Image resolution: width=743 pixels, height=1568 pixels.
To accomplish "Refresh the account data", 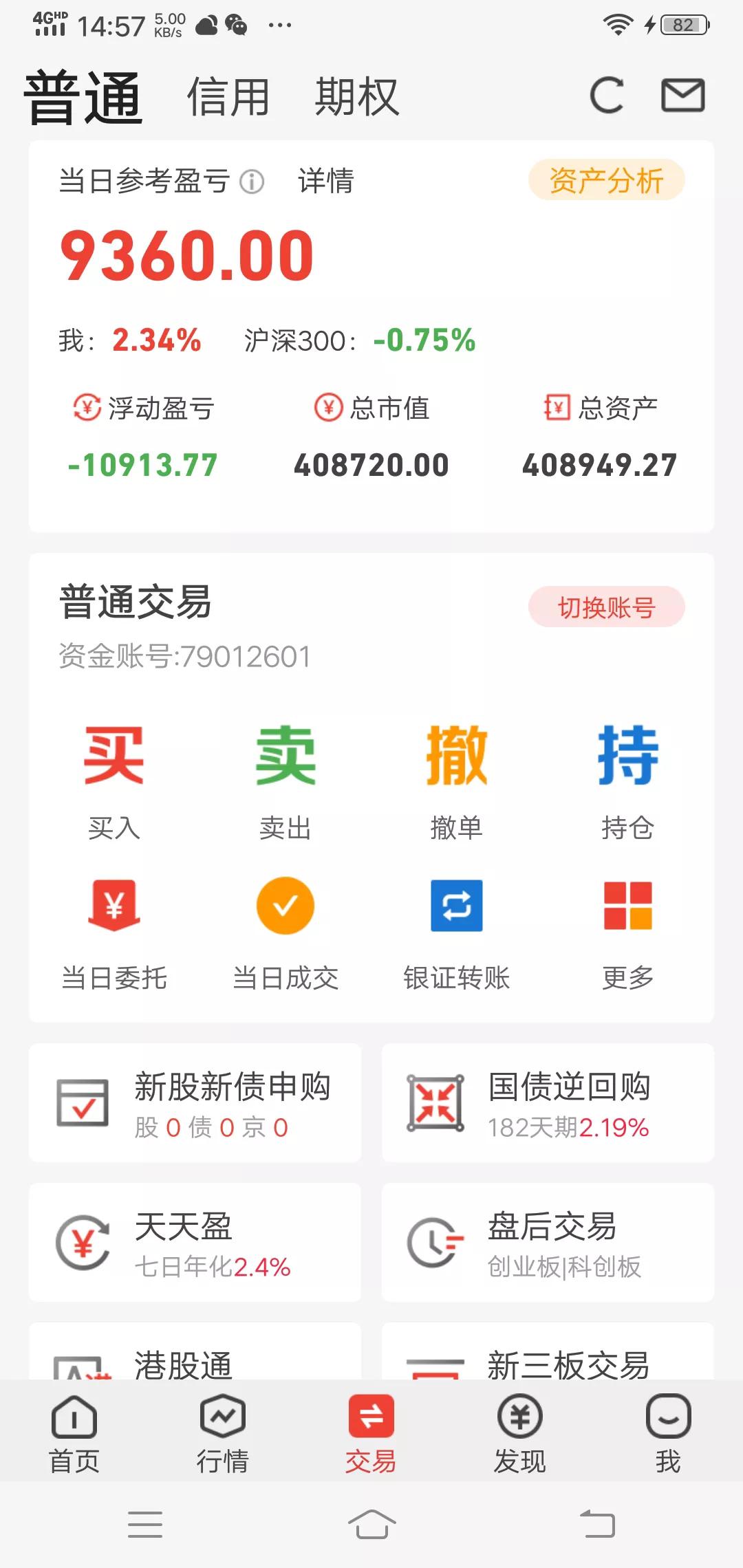I will click(x=607, y=96).
